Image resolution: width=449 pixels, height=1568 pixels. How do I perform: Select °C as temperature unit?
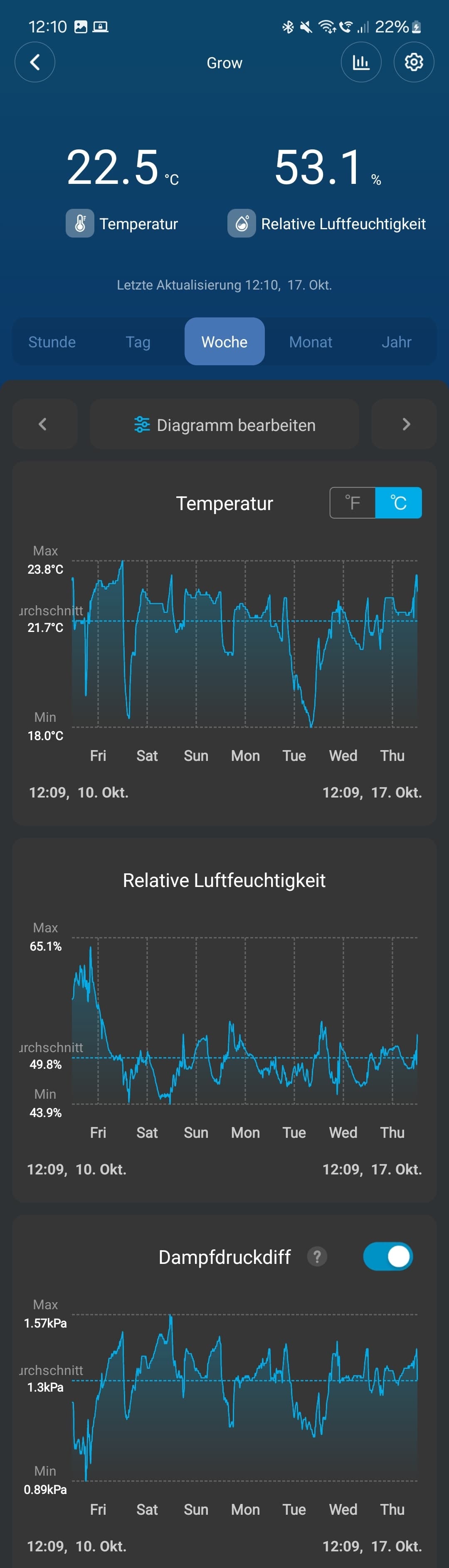coord(399,503)
